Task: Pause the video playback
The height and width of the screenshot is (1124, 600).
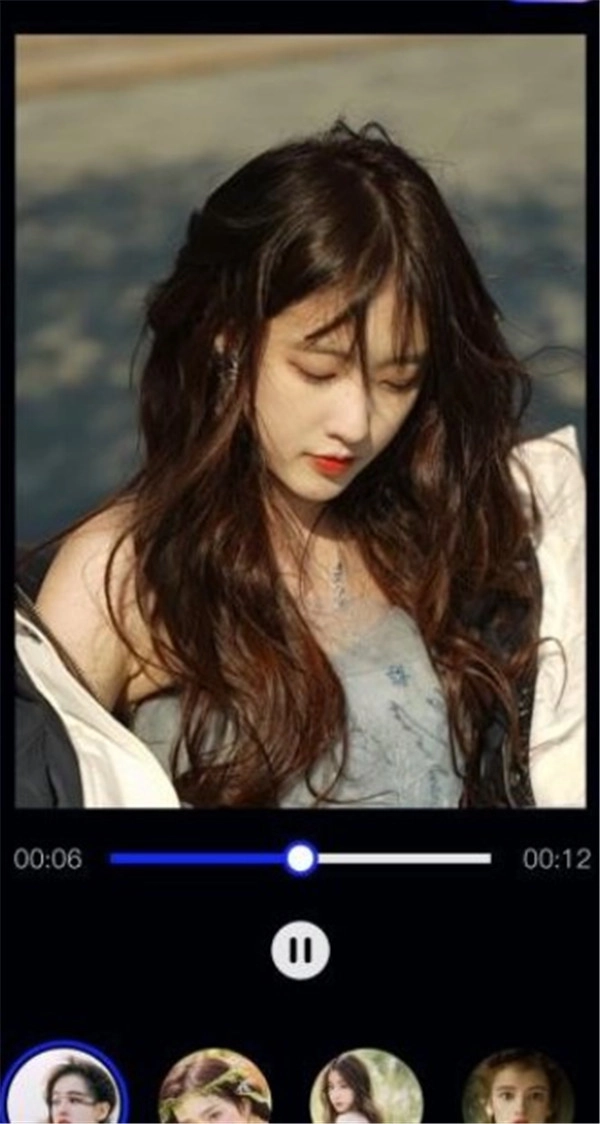Action: click(x=300, y=949)
